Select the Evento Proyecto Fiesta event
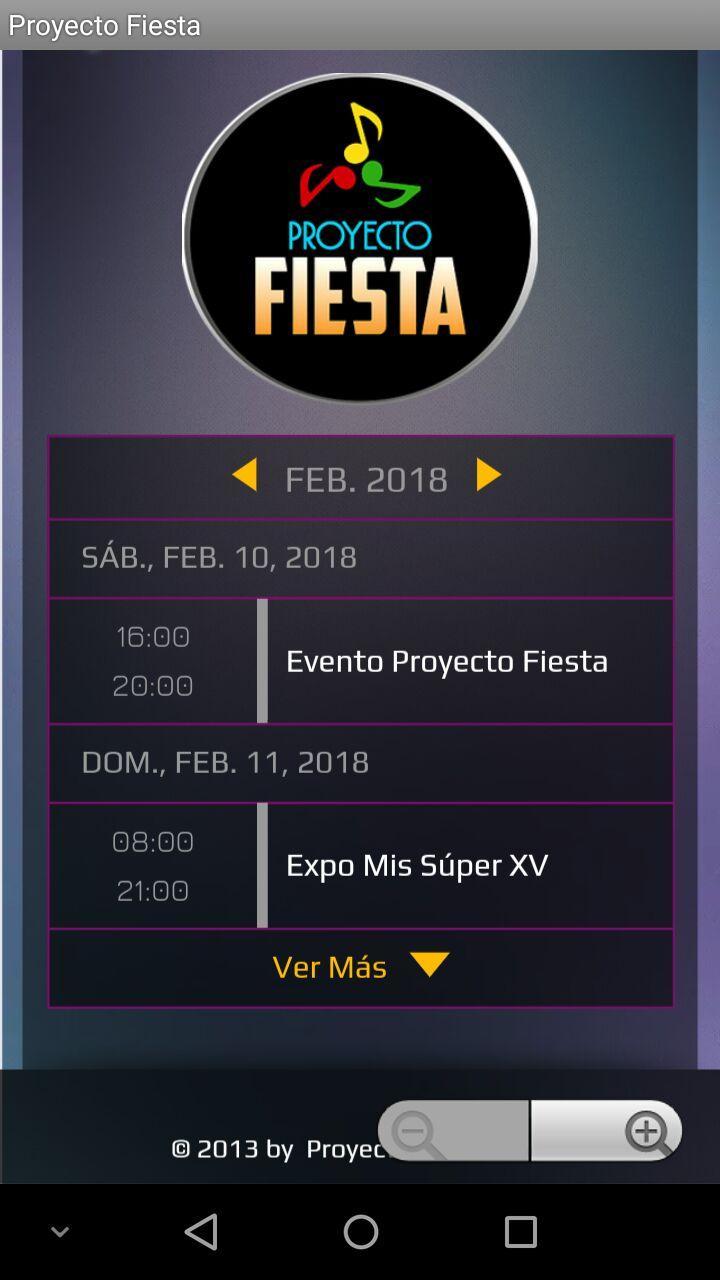 447,661
